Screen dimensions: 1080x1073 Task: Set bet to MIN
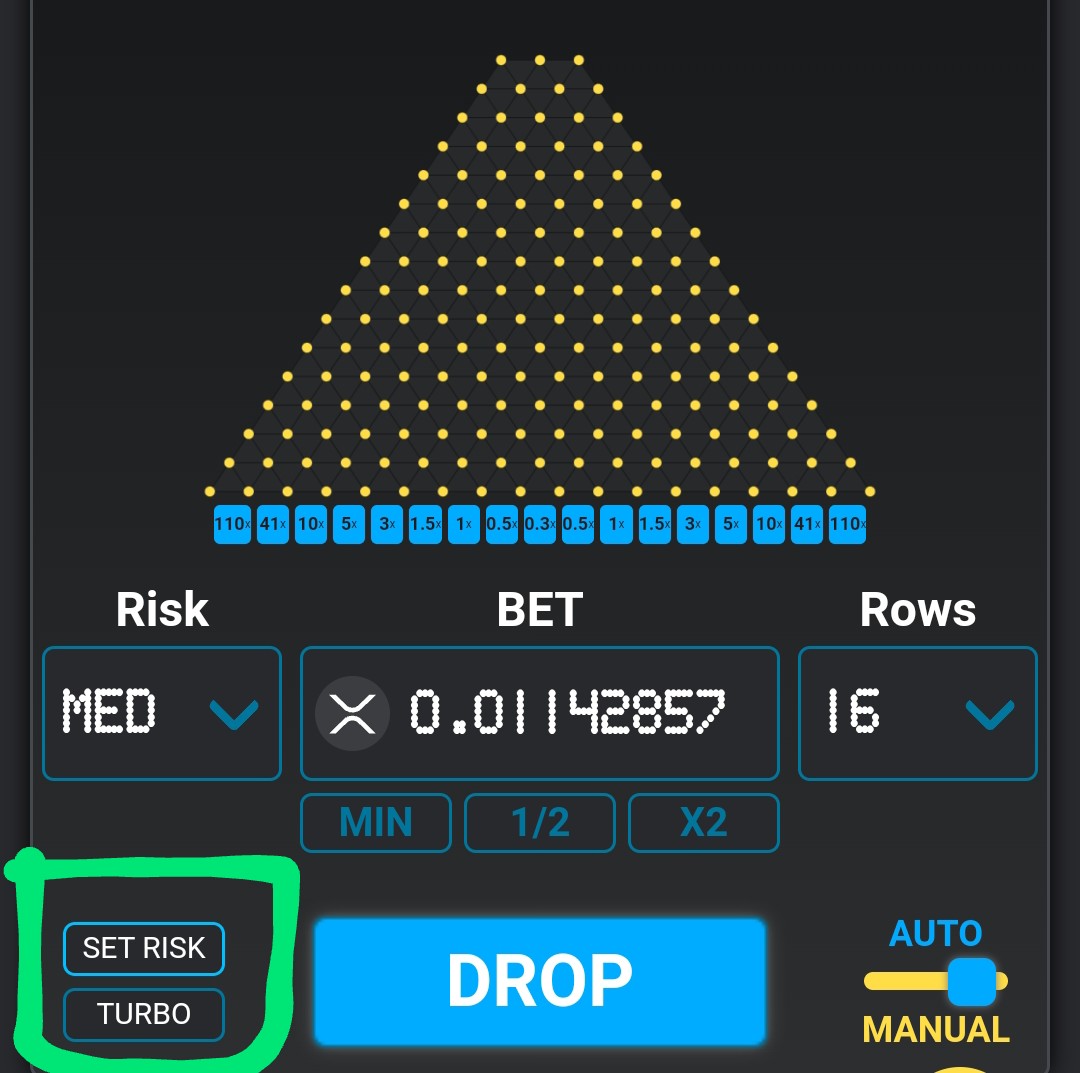pyautogui.click(x=376, y=822)
